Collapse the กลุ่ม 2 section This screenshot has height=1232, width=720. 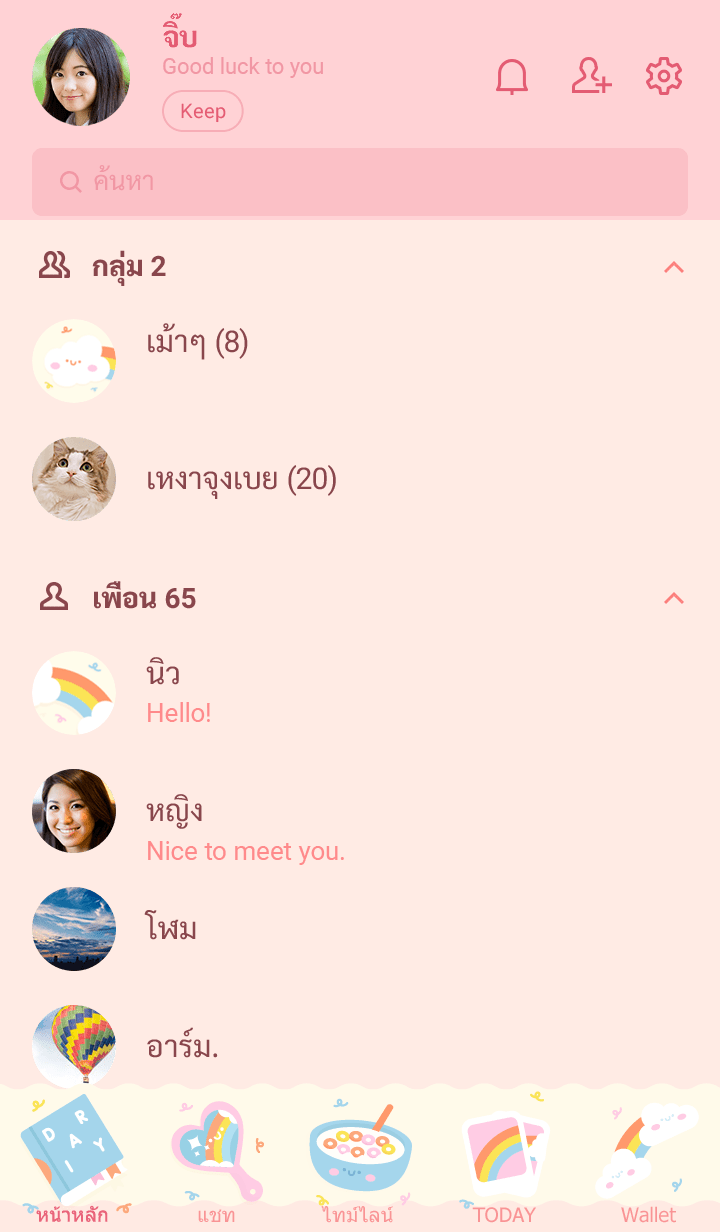click(674, 267)
